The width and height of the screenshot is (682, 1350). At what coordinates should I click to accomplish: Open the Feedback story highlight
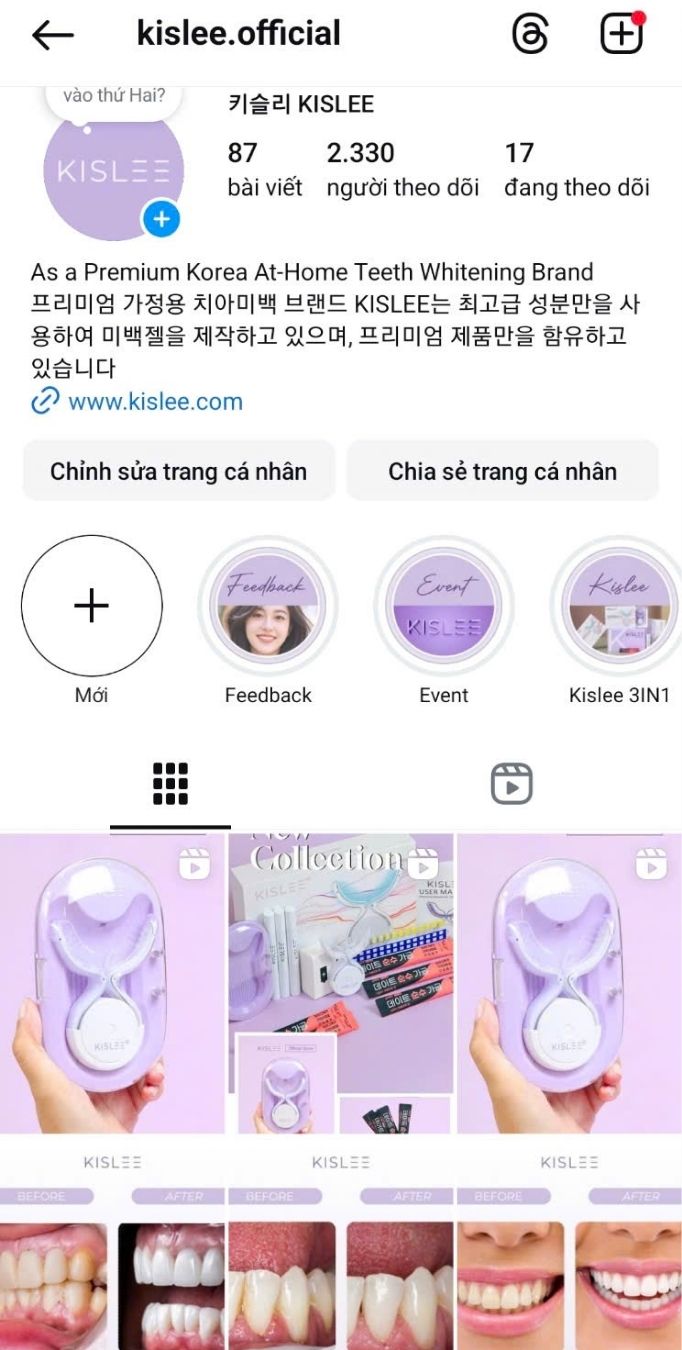coord(268,606)
